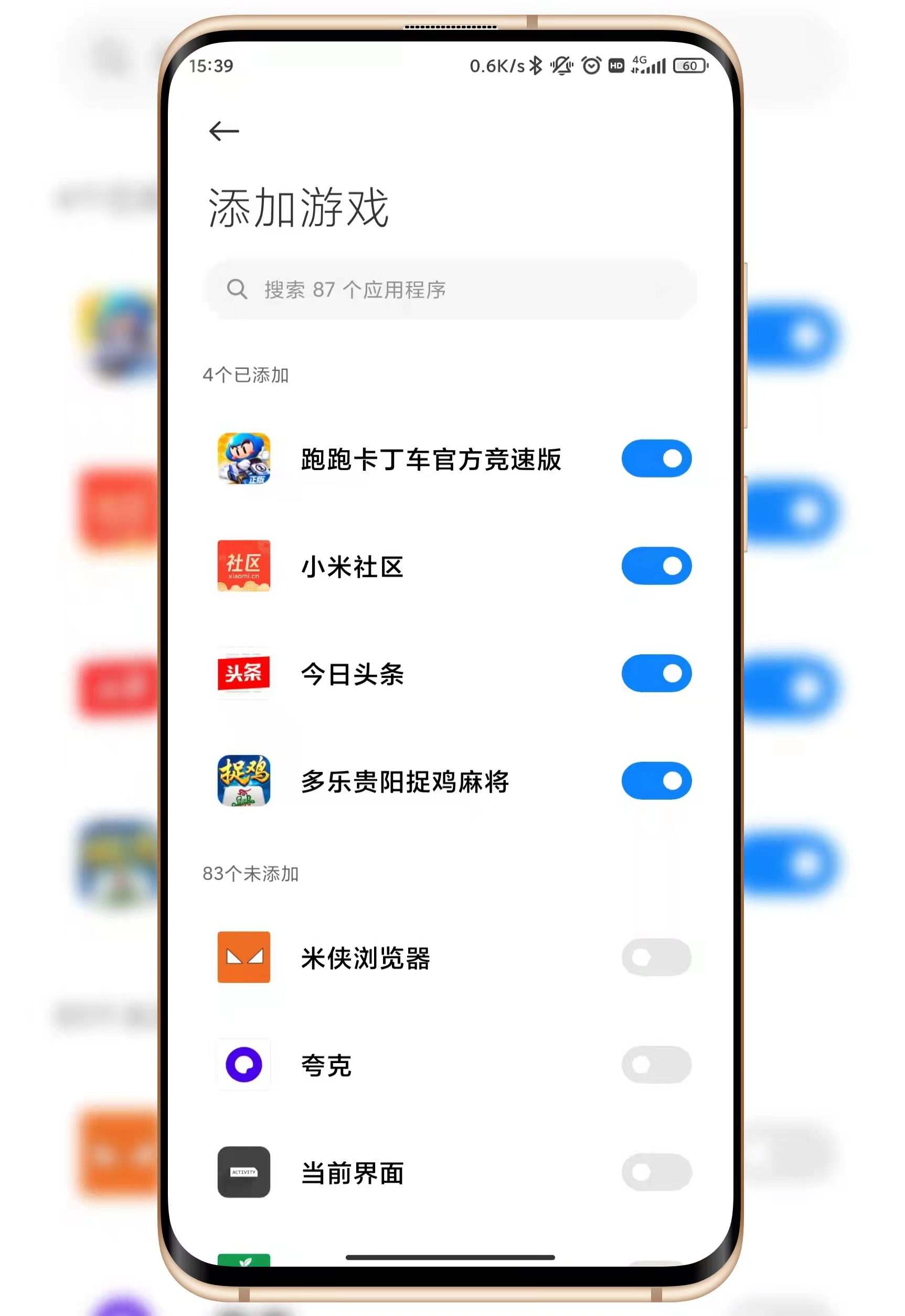Tap the alarm clock status bar icon

click(x=591, y=66)
